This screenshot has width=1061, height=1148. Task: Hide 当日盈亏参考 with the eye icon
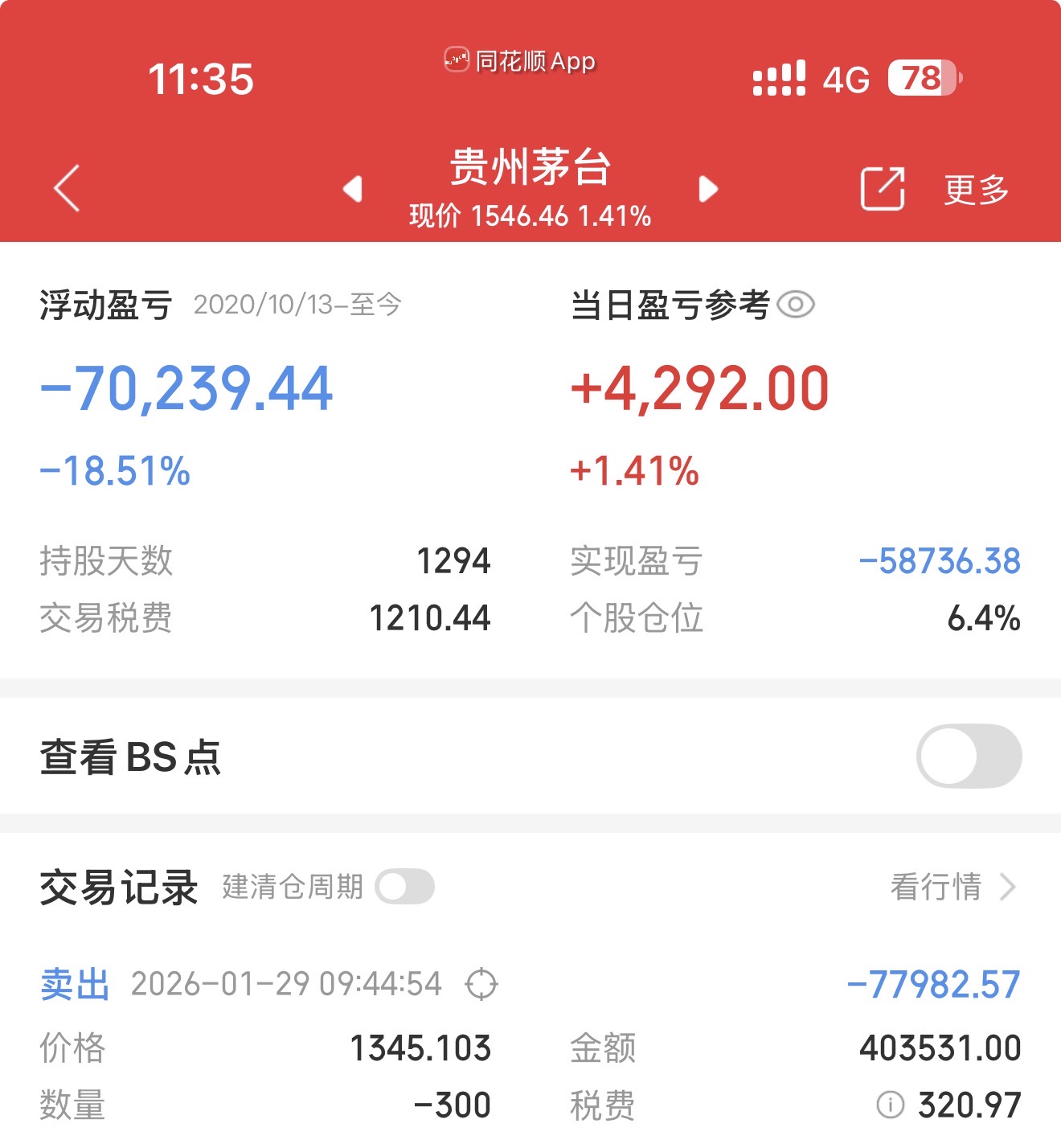797,305
